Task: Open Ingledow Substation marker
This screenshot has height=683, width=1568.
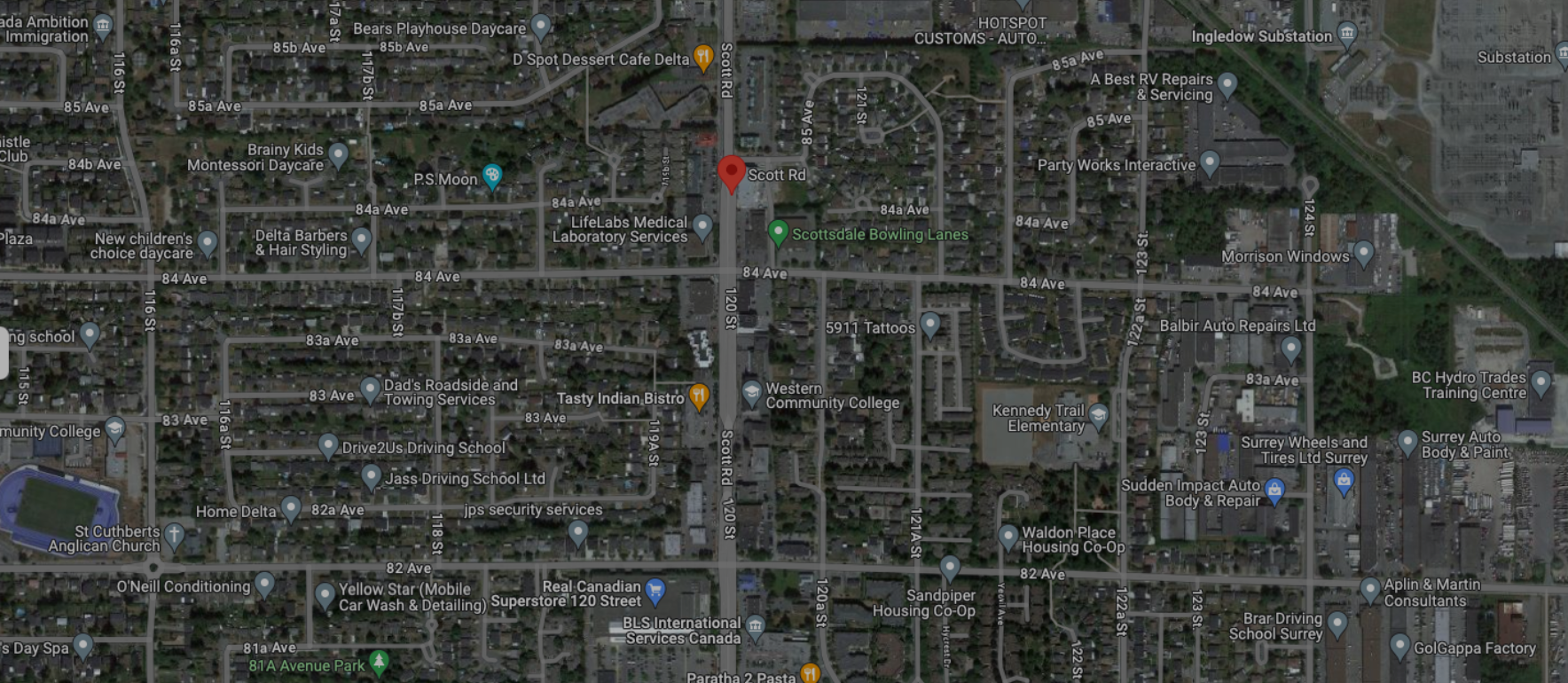Action: coord(1347,35)
